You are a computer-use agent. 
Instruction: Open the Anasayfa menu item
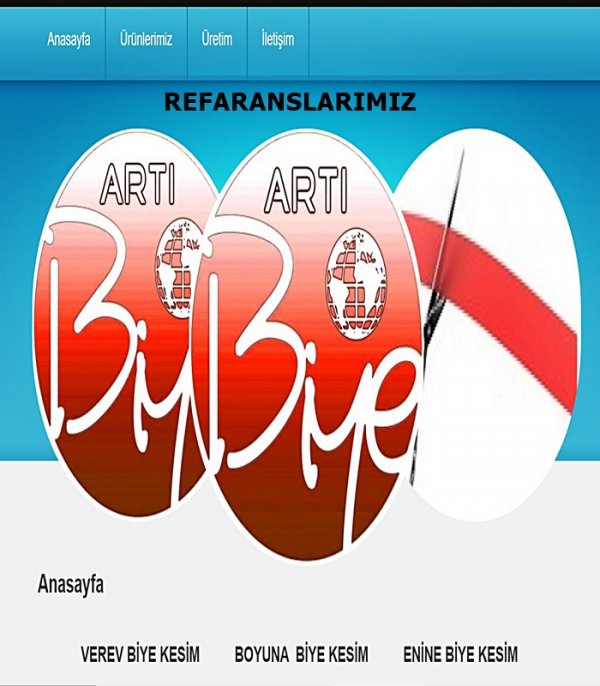[68, 40]
